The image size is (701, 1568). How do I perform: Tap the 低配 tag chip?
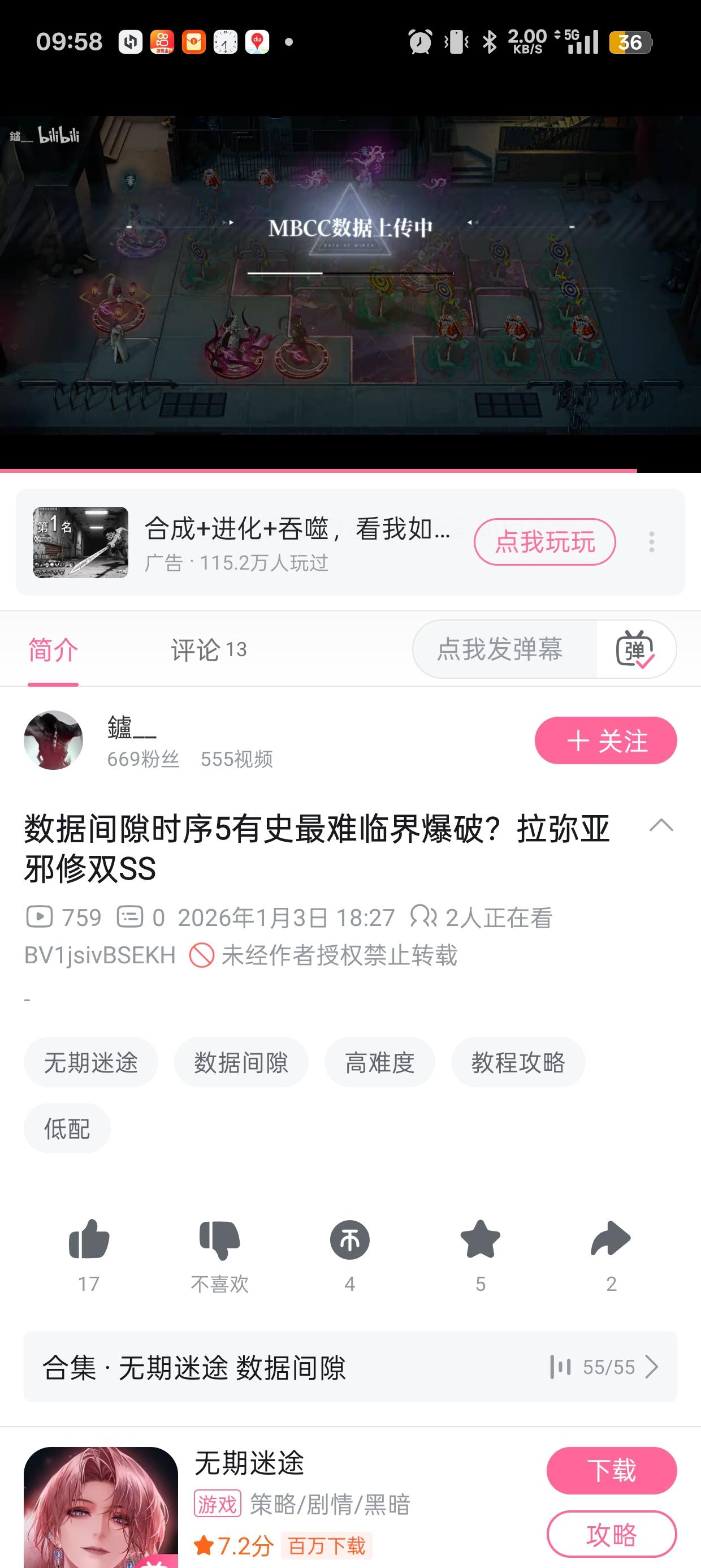click(x=67, y=1128)
